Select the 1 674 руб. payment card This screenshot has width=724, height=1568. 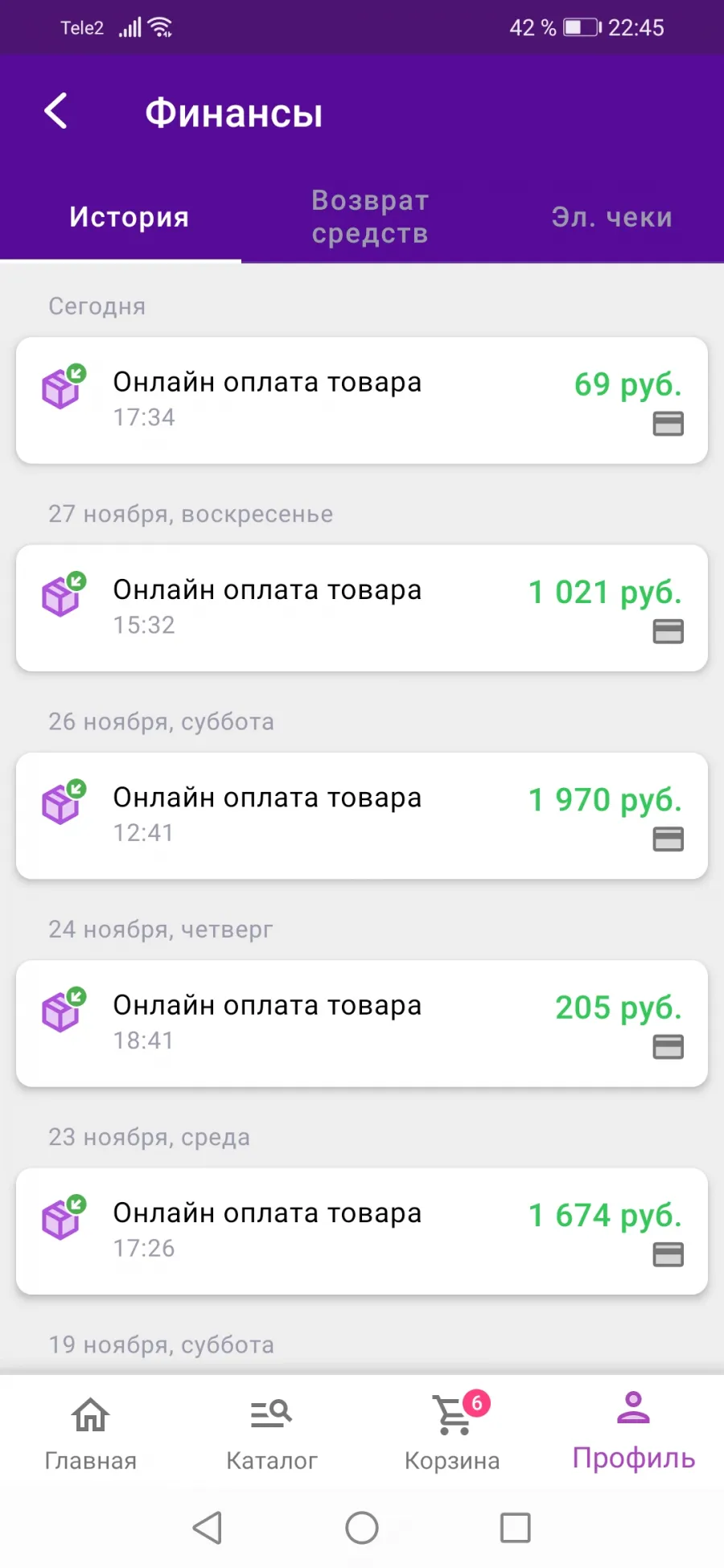pos(362,1231)
